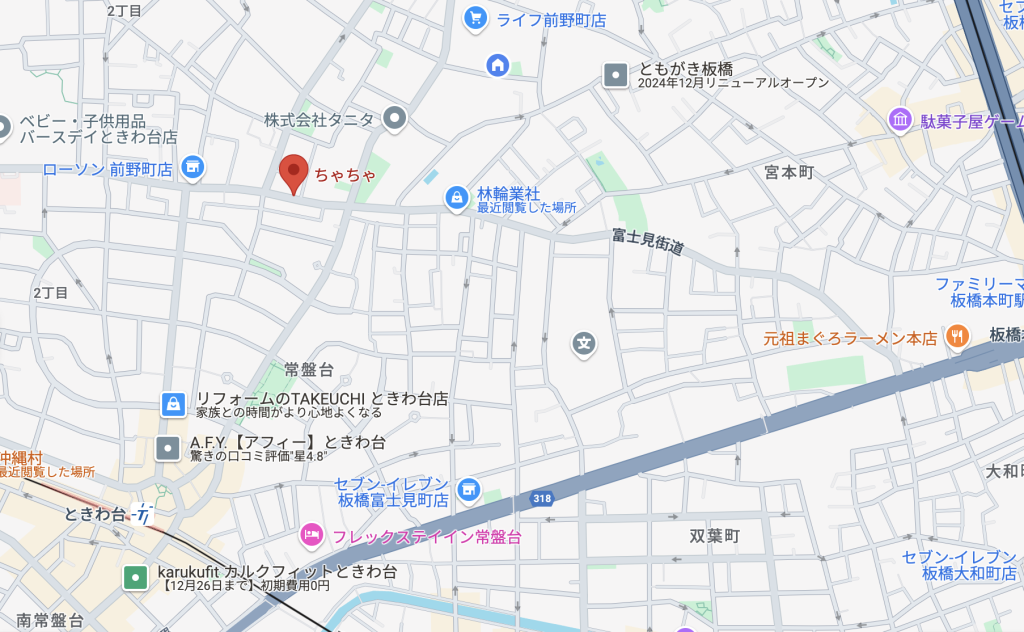
Task: Open 株式会社タニタ map pin
Action: pyautogui.click(x=395, y=119)
